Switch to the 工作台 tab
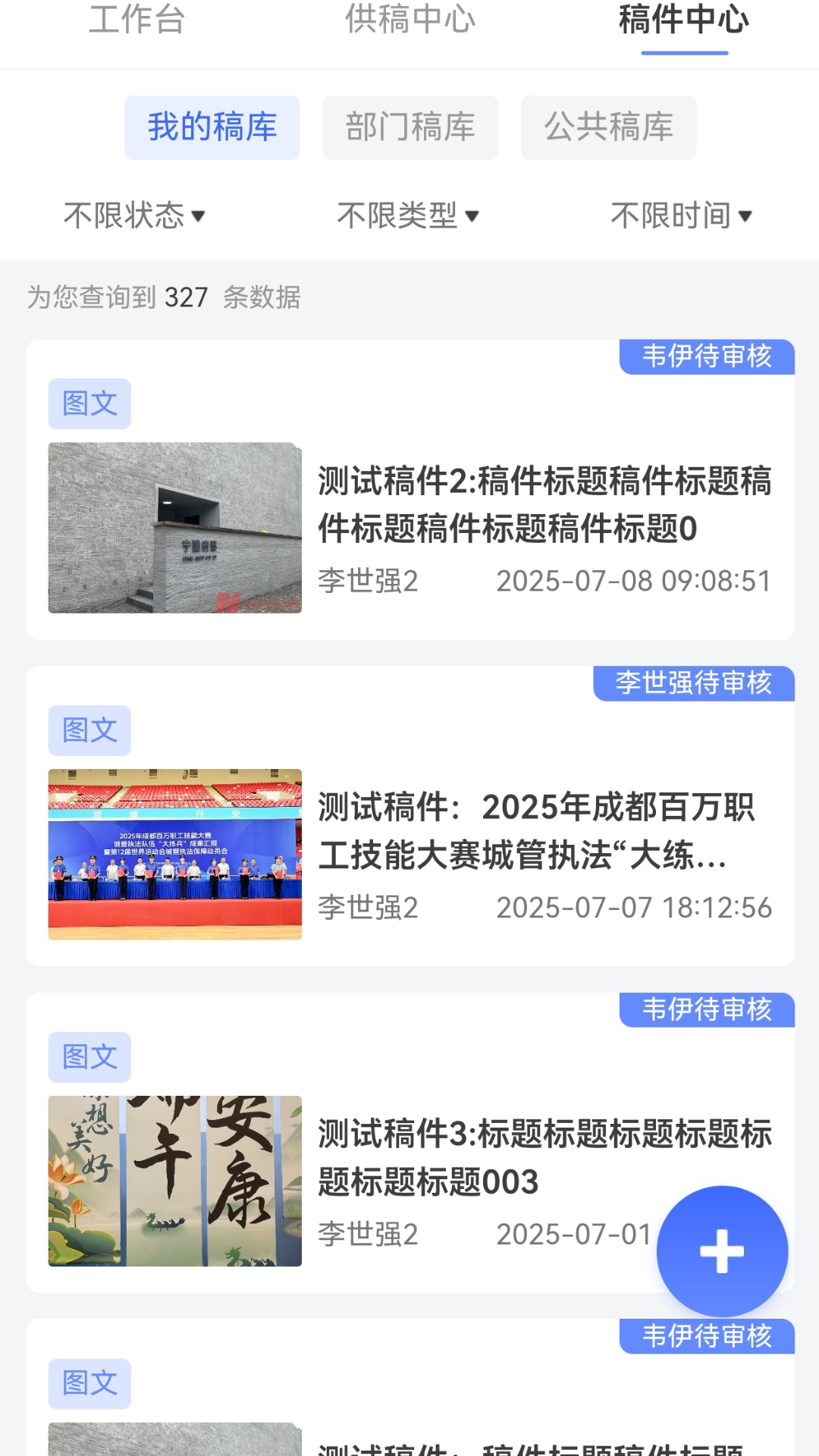 tap(136, 20)
